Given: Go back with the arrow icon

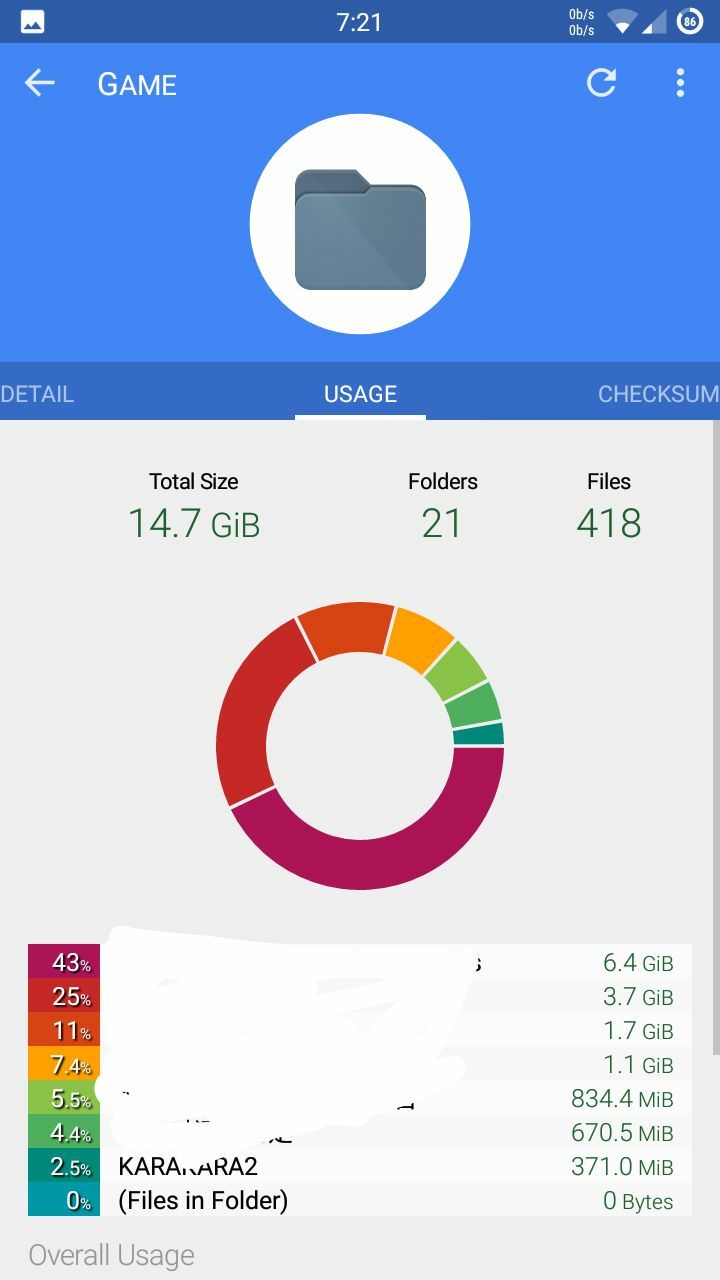Looking at the screenshot, I should (x=40, y=83).
